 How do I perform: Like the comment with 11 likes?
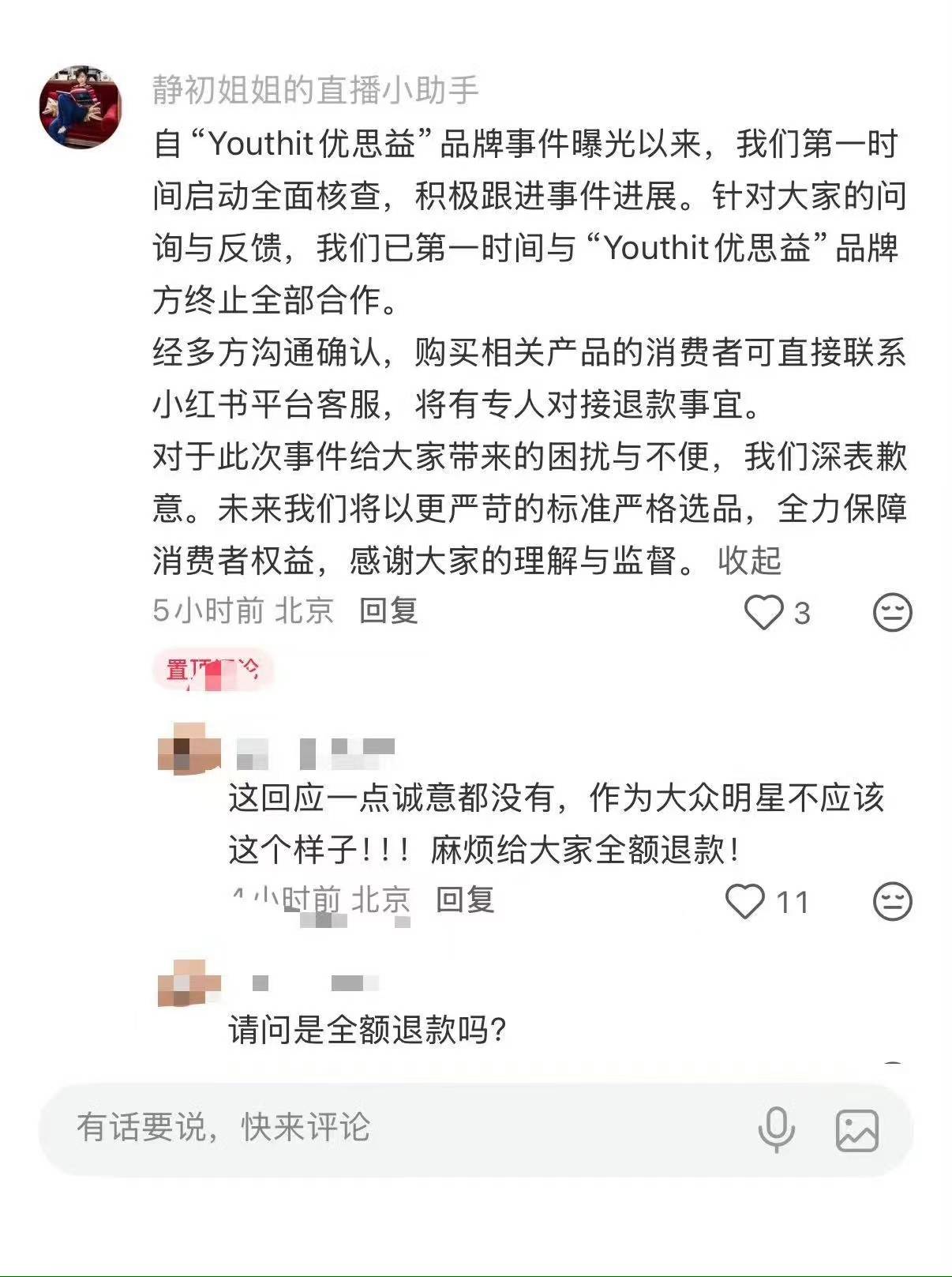(744, 901)
